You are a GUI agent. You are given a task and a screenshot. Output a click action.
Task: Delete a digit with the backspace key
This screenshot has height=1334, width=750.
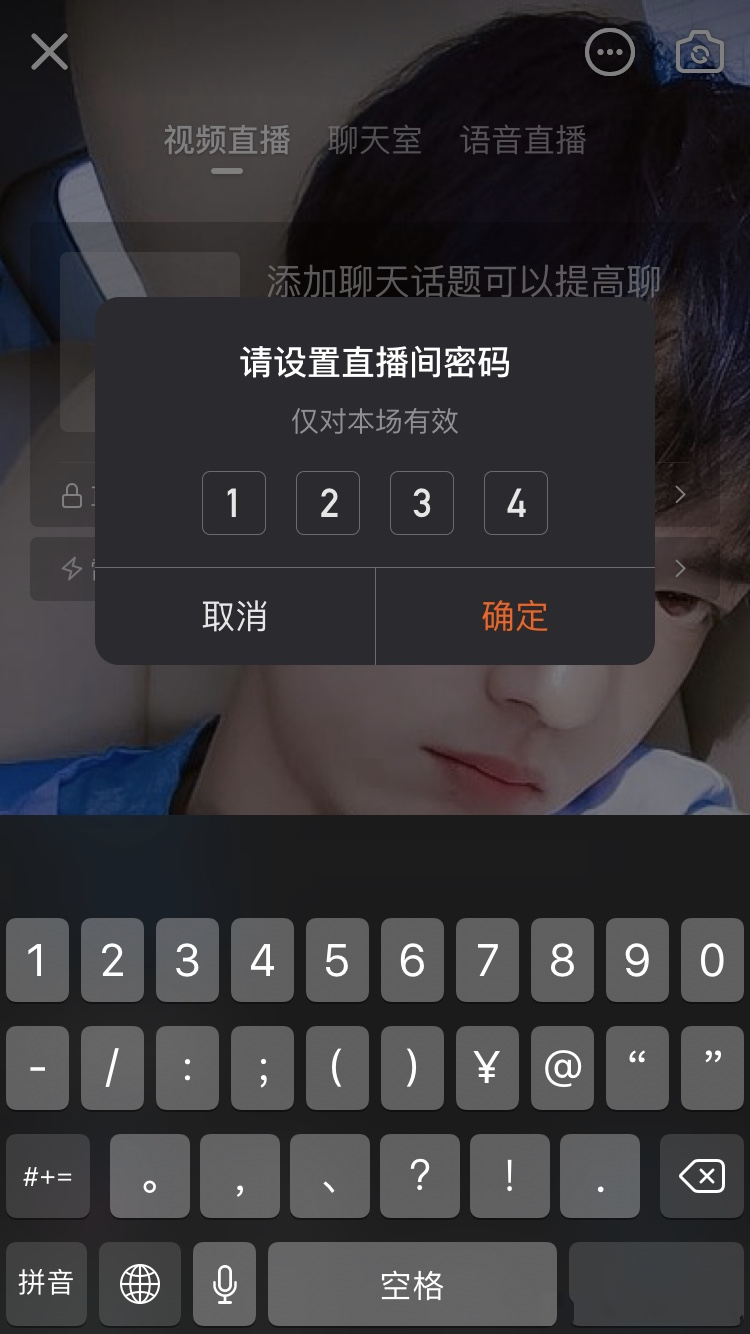701,1176
